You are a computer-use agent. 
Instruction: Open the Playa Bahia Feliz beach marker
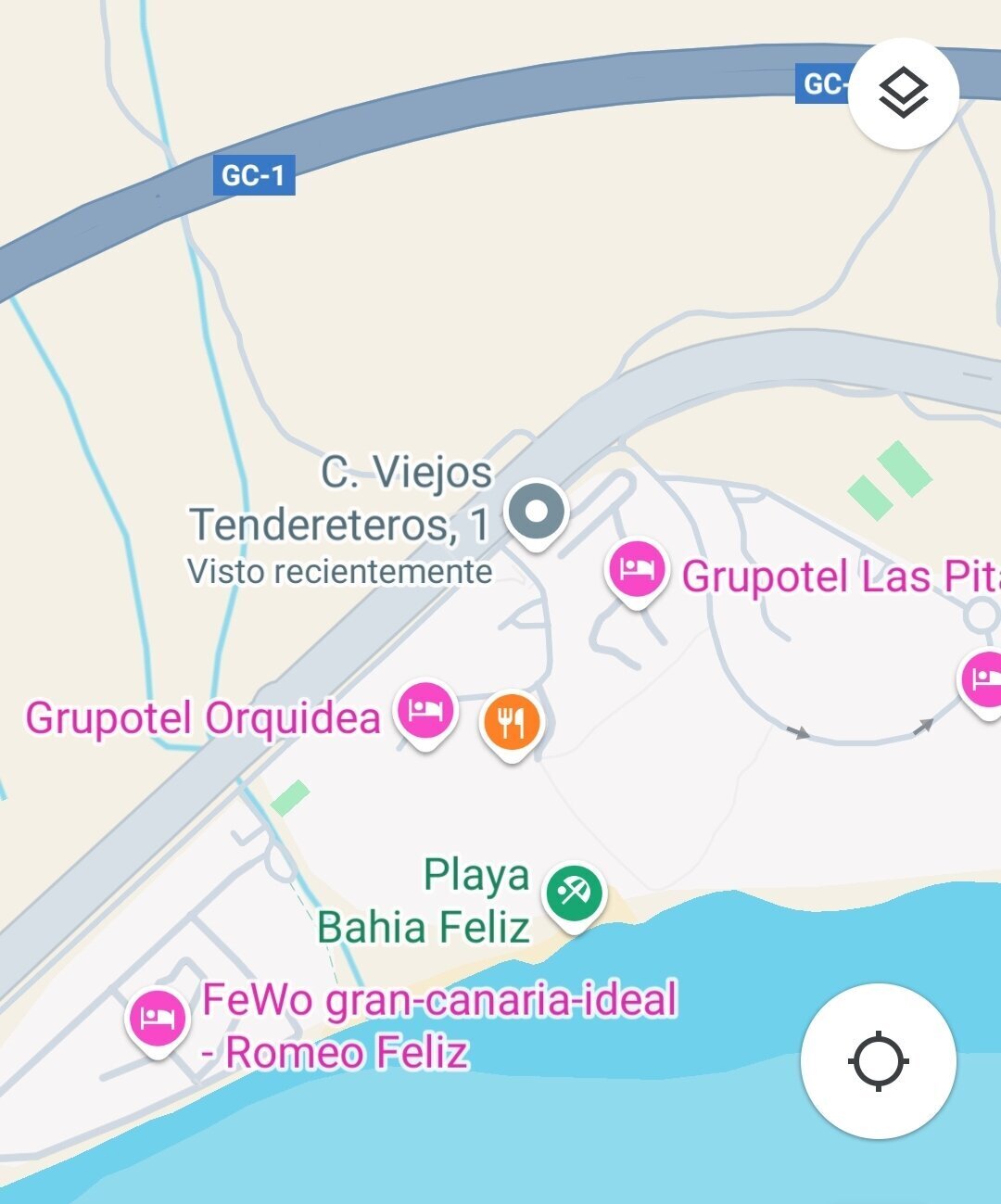pyautogui.click(x=574, y=894)
